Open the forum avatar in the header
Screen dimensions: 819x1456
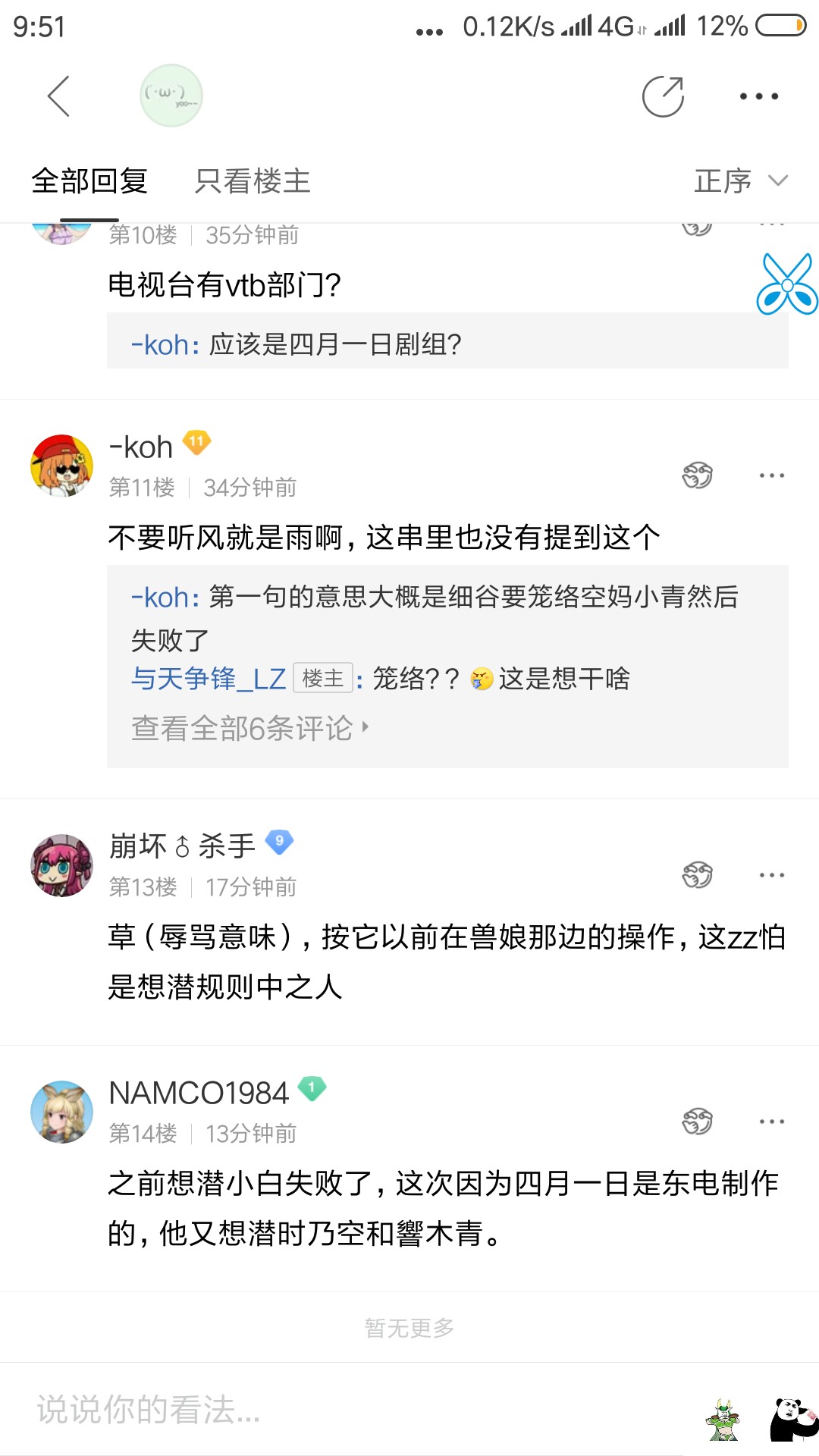click(171, 96)
